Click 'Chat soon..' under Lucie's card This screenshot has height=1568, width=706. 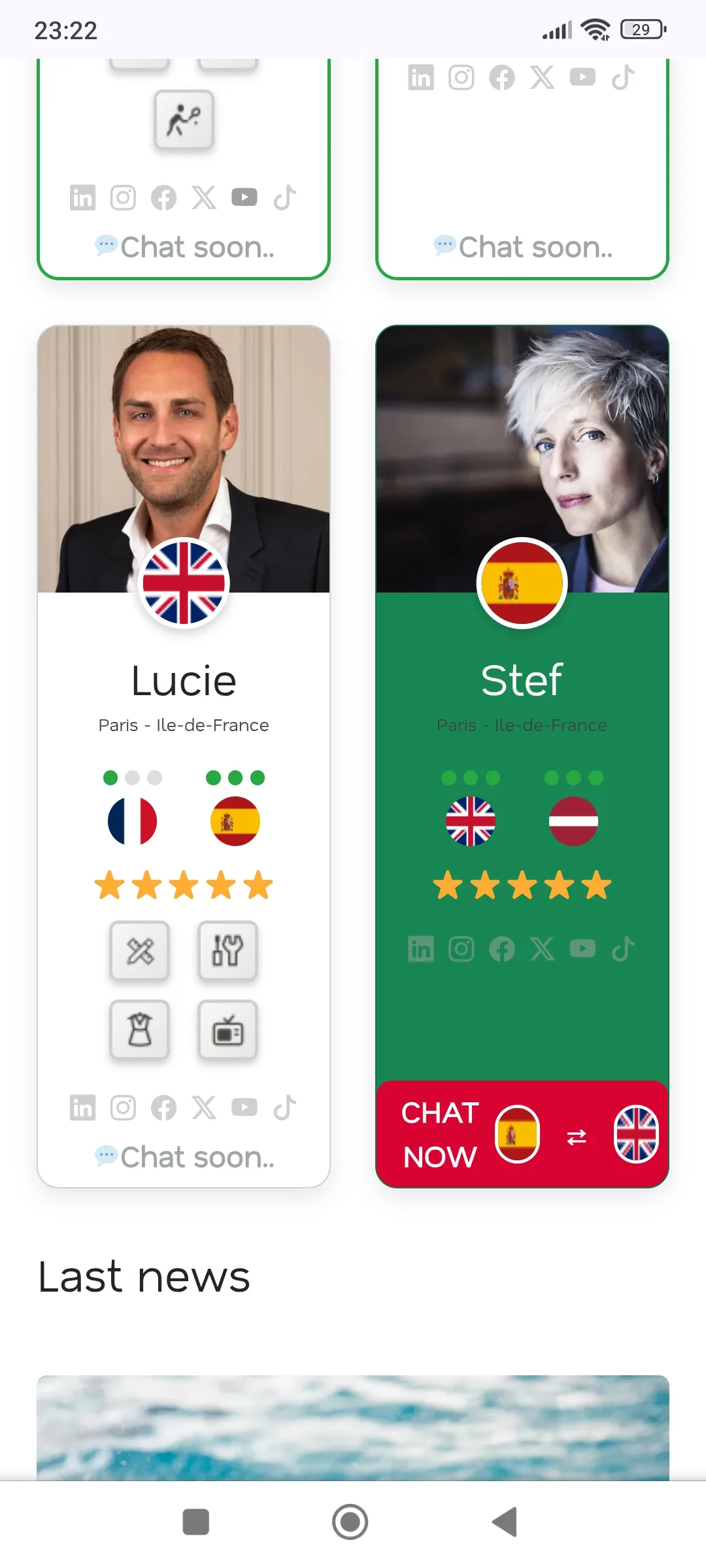pos(183,1156)
